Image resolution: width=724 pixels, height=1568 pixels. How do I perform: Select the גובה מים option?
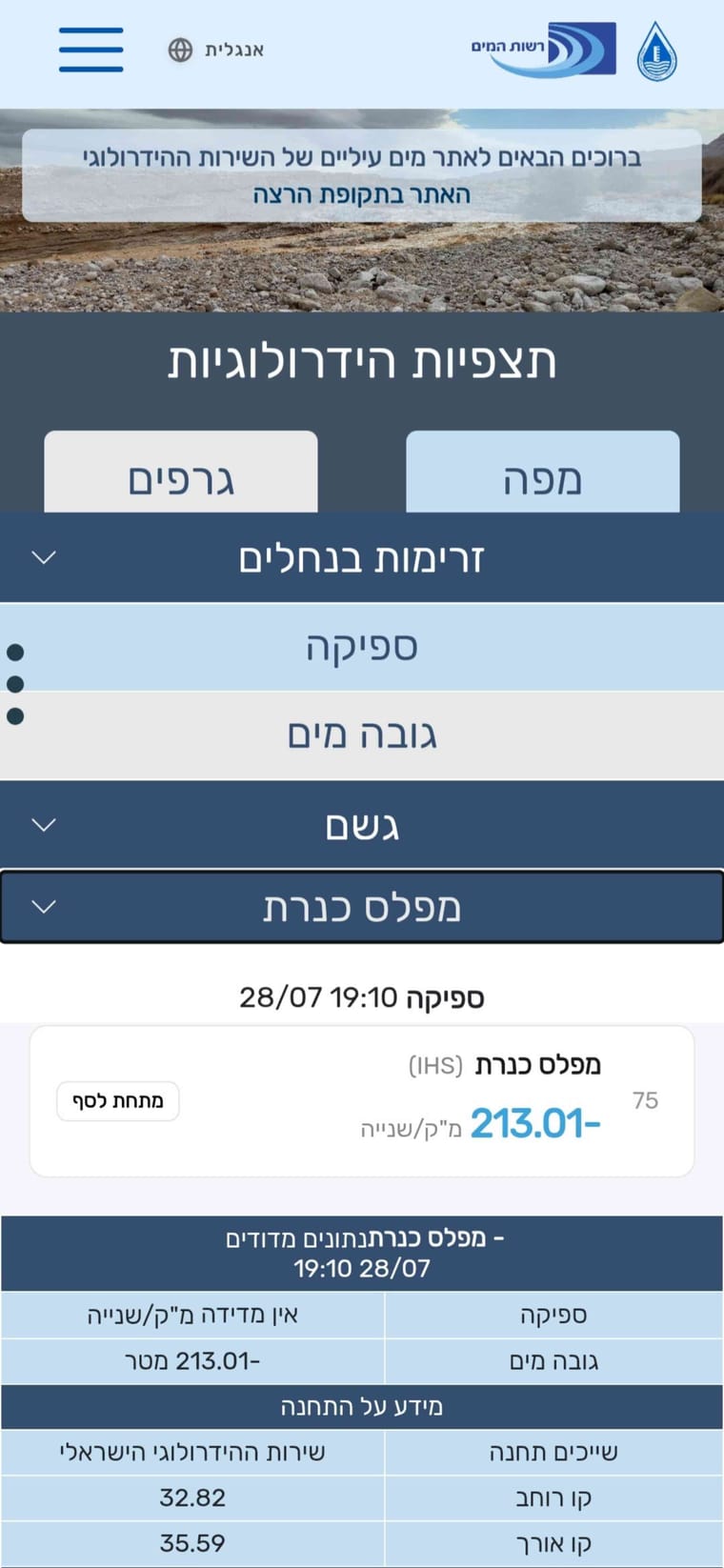click(x=362, y=735)
